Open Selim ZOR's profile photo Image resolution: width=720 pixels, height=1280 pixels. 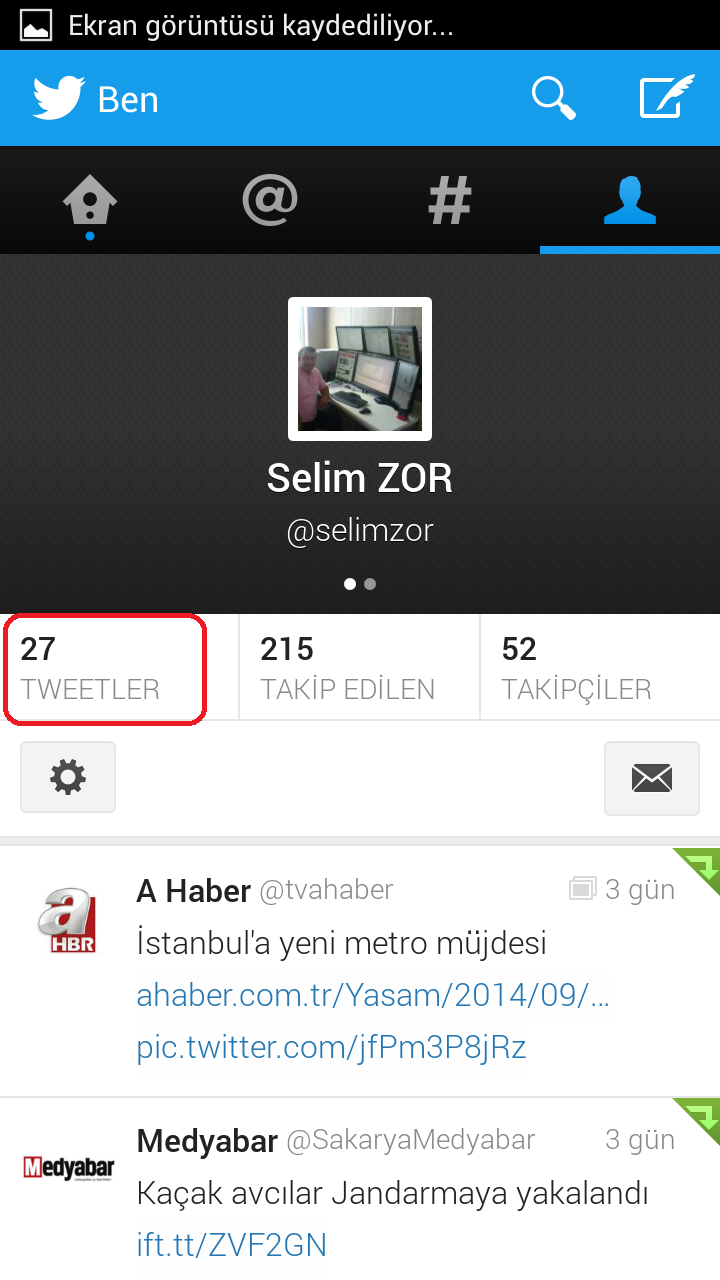[360, 369]
